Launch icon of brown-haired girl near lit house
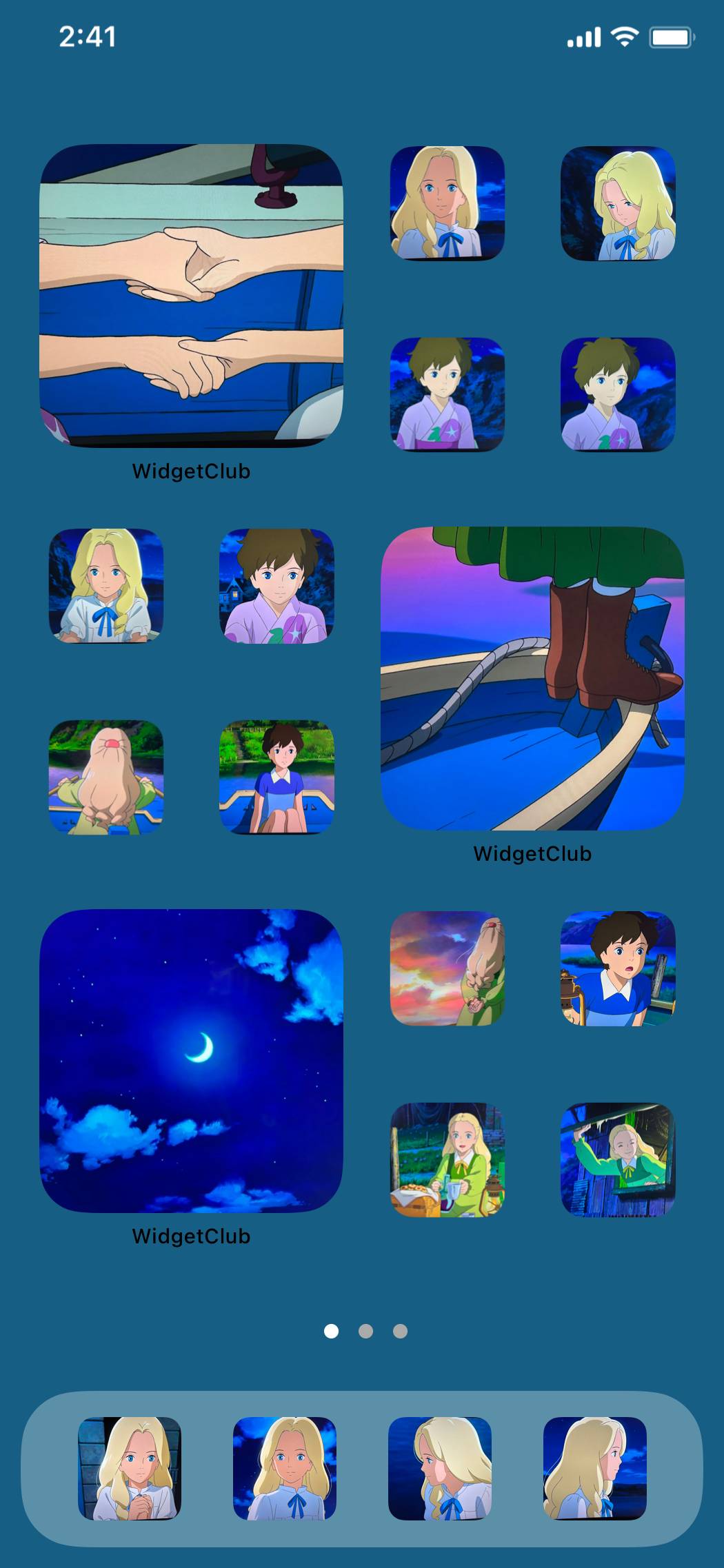Screen dimensions: 724x1568 (x=276, y=586)
